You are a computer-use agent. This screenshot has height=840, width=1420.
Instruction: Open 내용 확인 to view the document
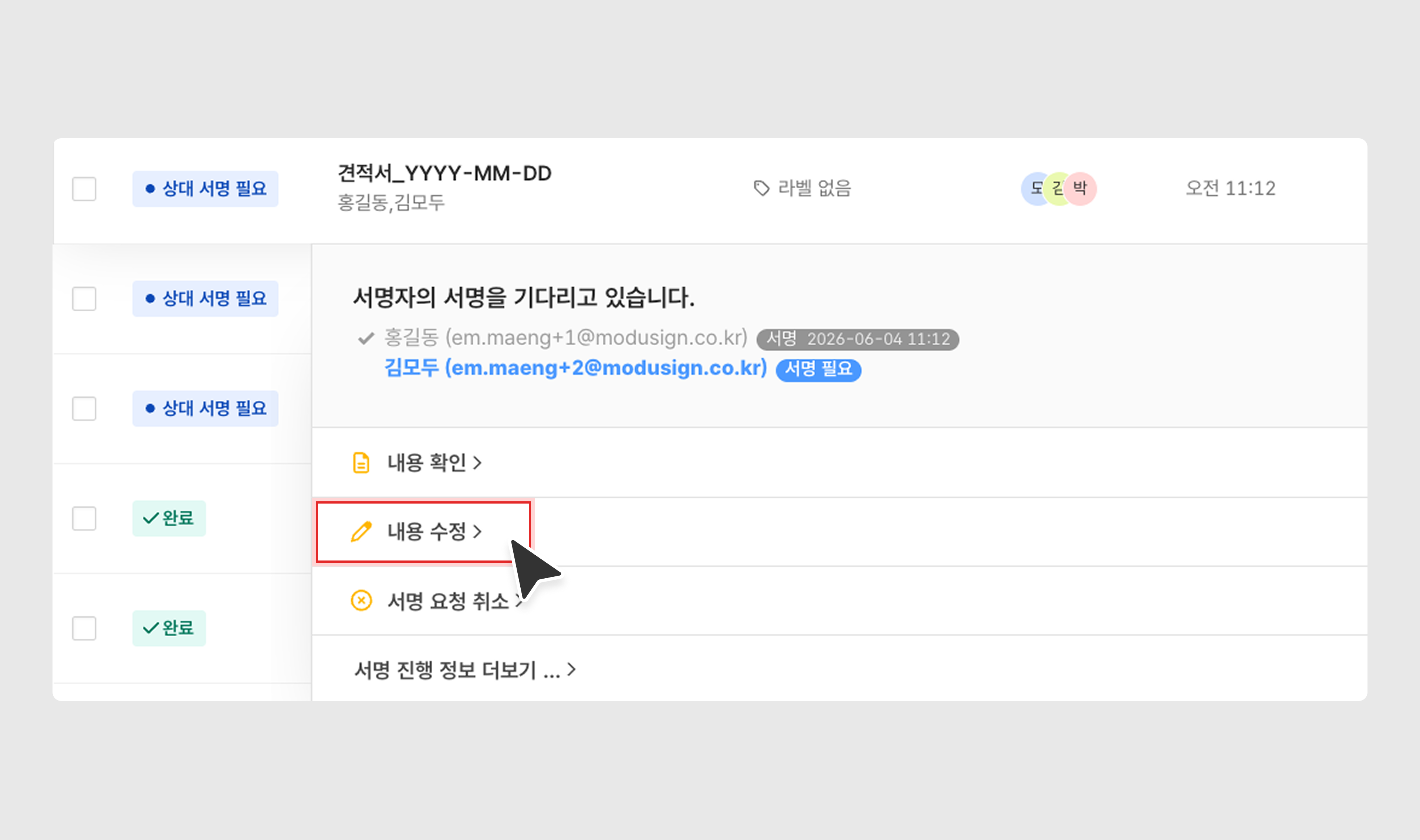[416, 463]
